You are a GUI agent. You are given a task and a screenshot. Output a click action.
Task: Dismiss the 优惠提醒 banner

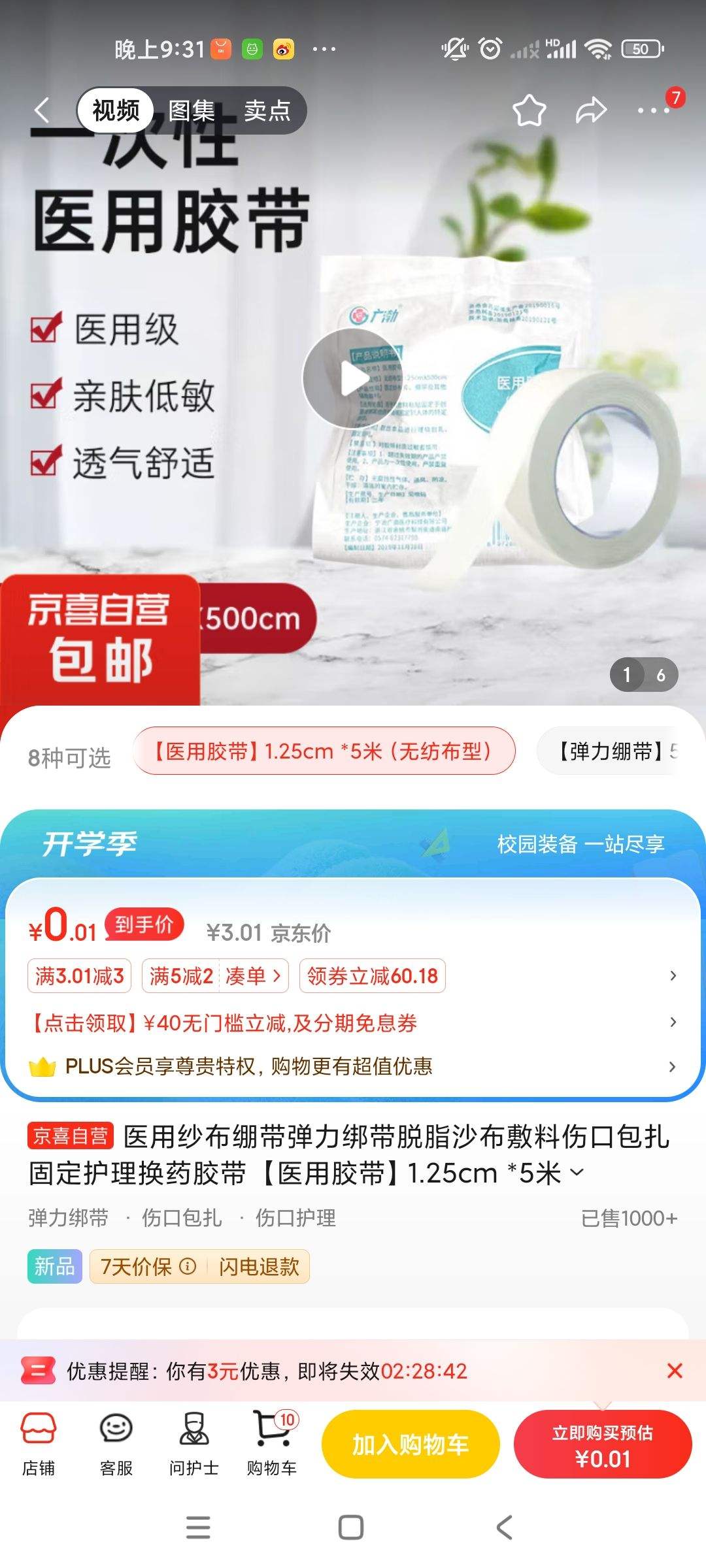[x=675, y=1371]
